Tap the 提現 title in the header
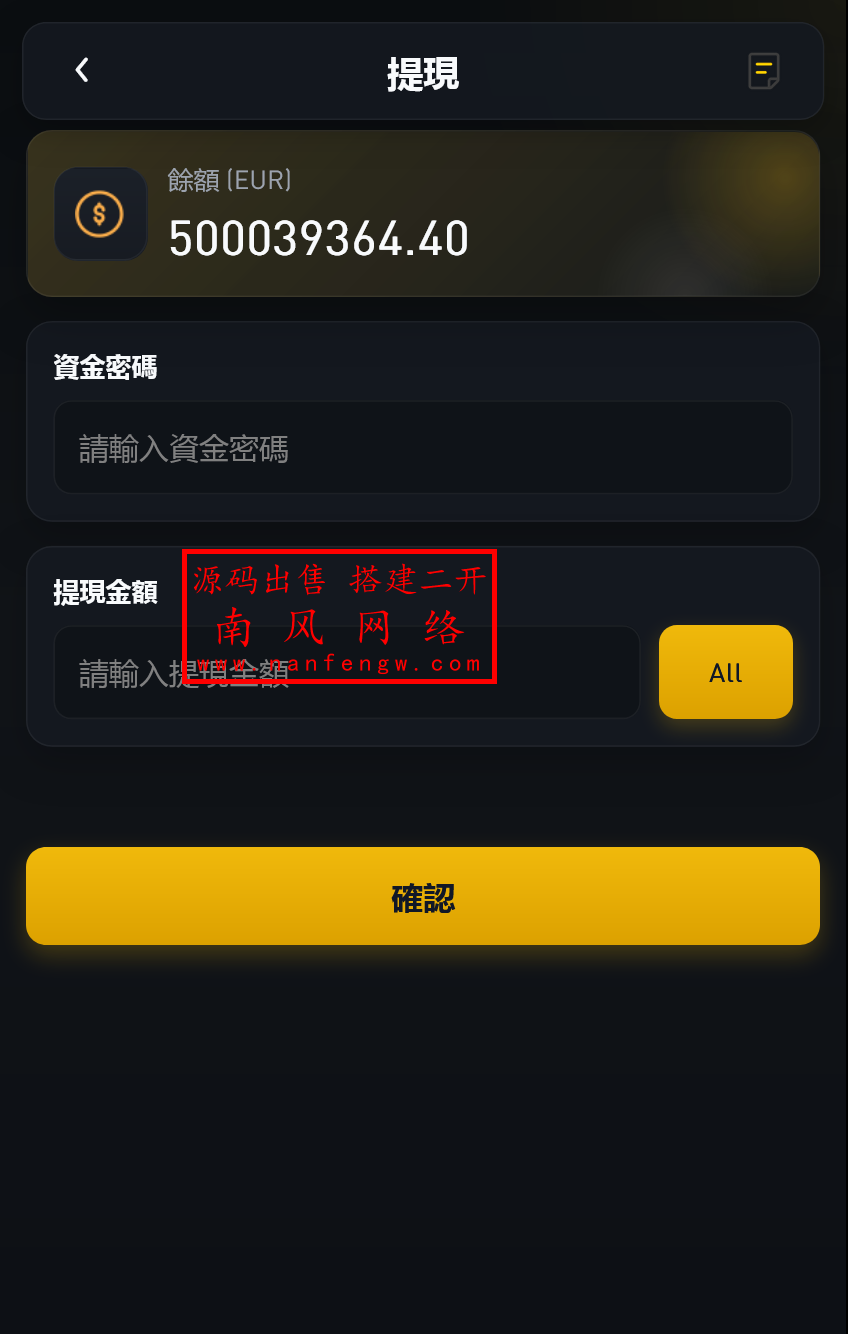This screenshot has height=1334, width=848. (423, 75)
